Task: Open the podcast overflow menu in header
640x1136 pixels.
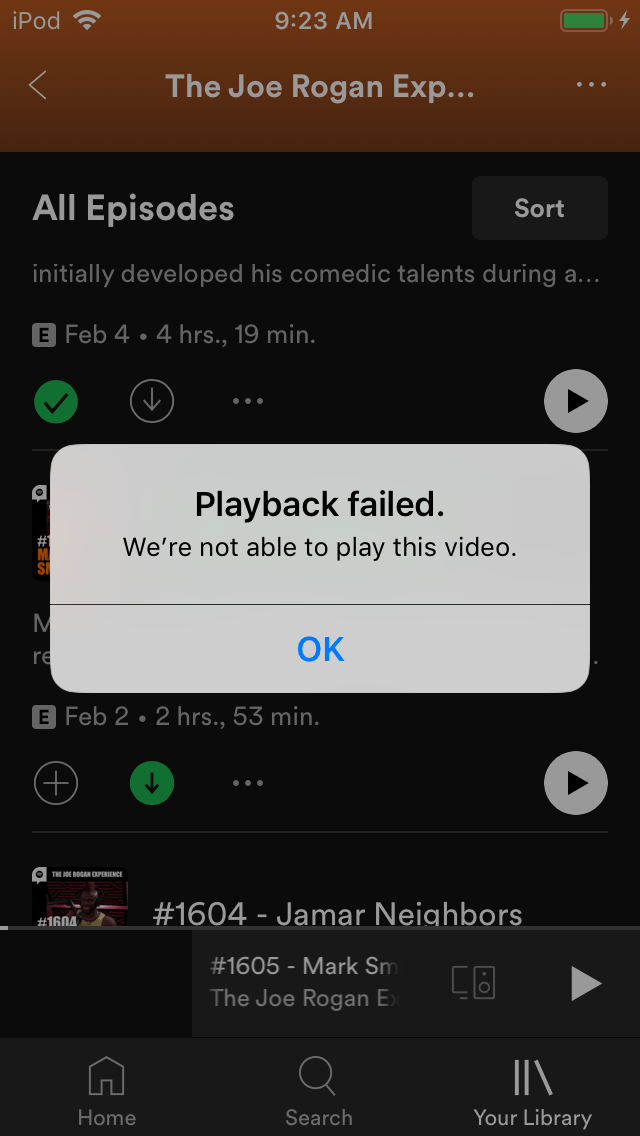Action: pos(591,85)
